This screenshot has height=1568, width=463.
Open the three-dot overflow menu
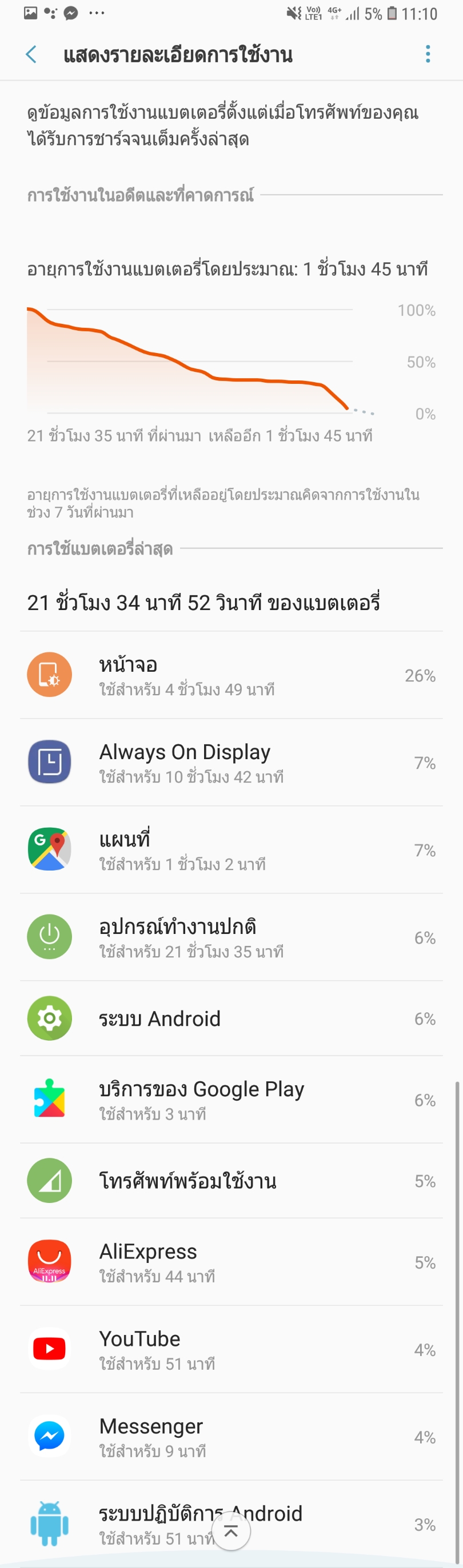tap(428, 54)
